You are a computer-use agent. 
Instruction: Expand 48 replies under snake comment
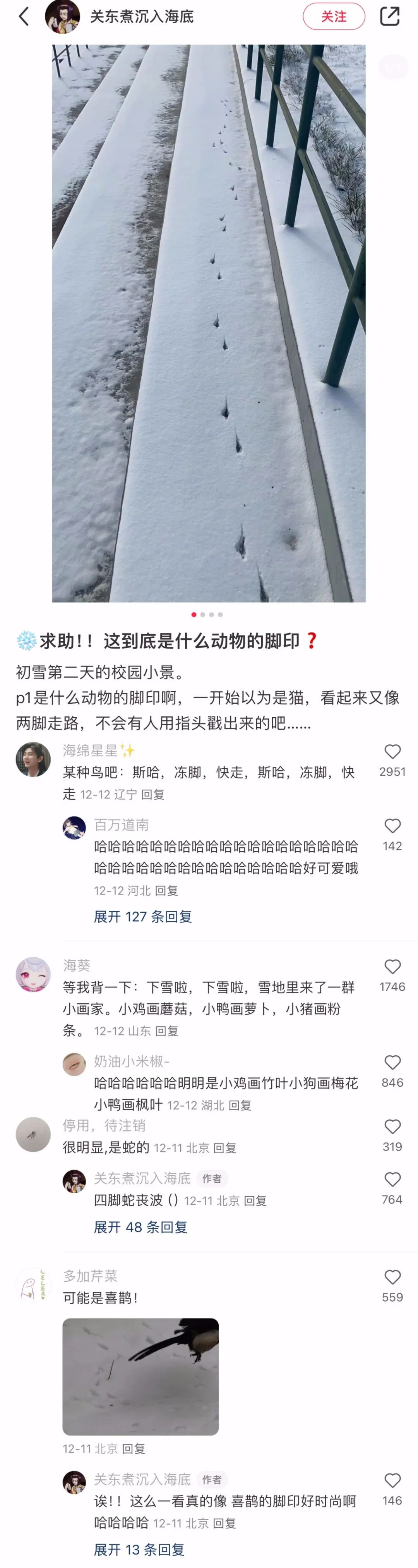[140, 1227]
